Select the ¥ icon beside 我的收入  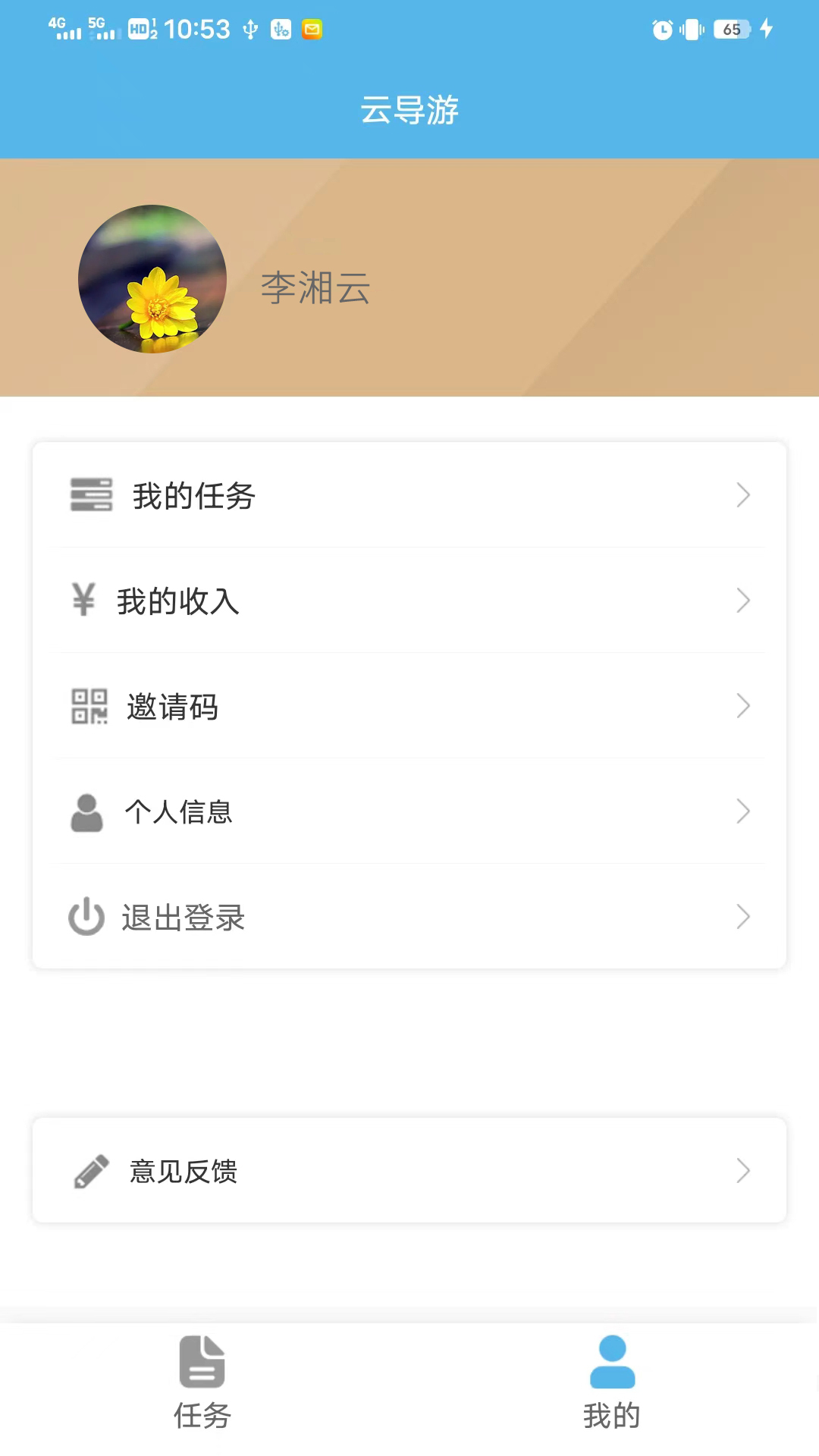83,601
